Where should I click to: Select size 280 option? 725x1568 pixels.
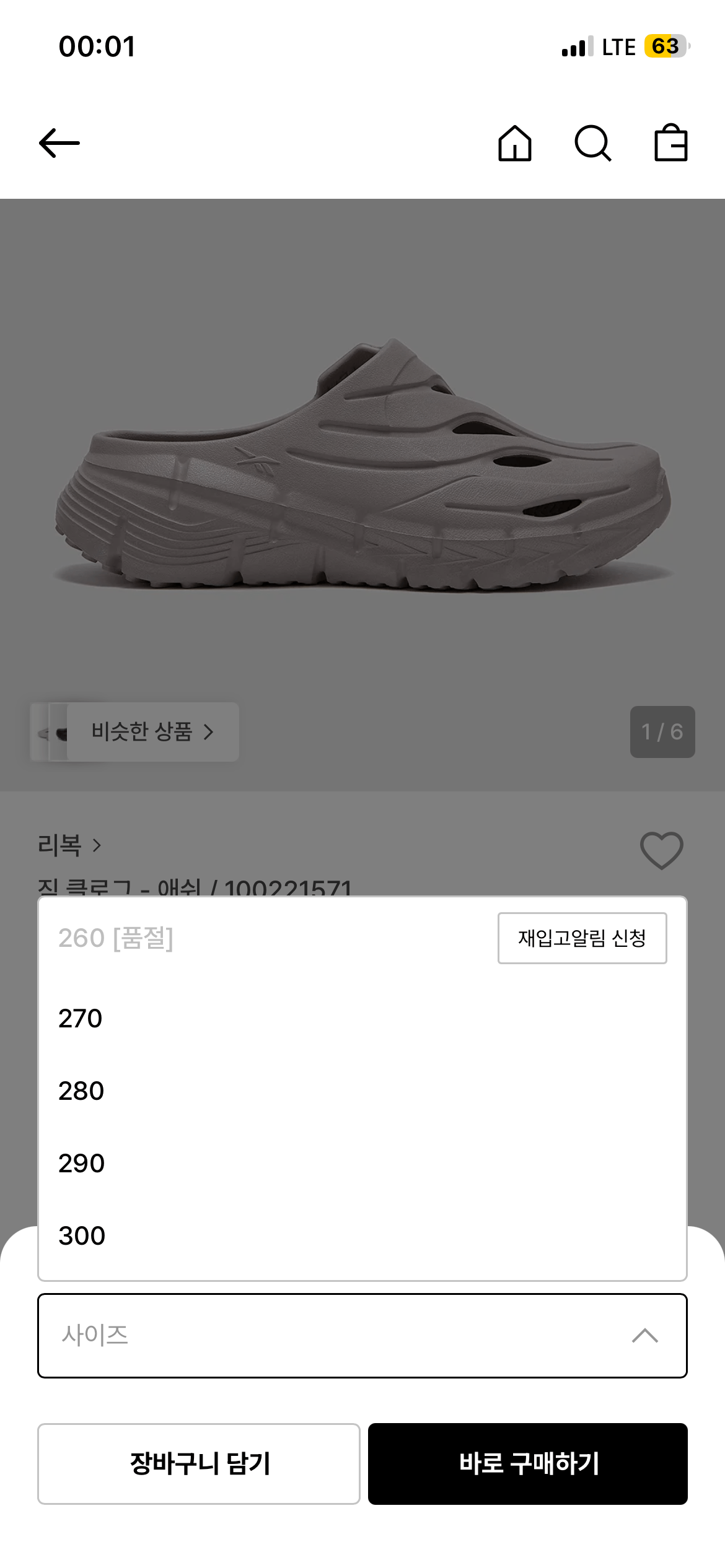tap(81, 1091)
